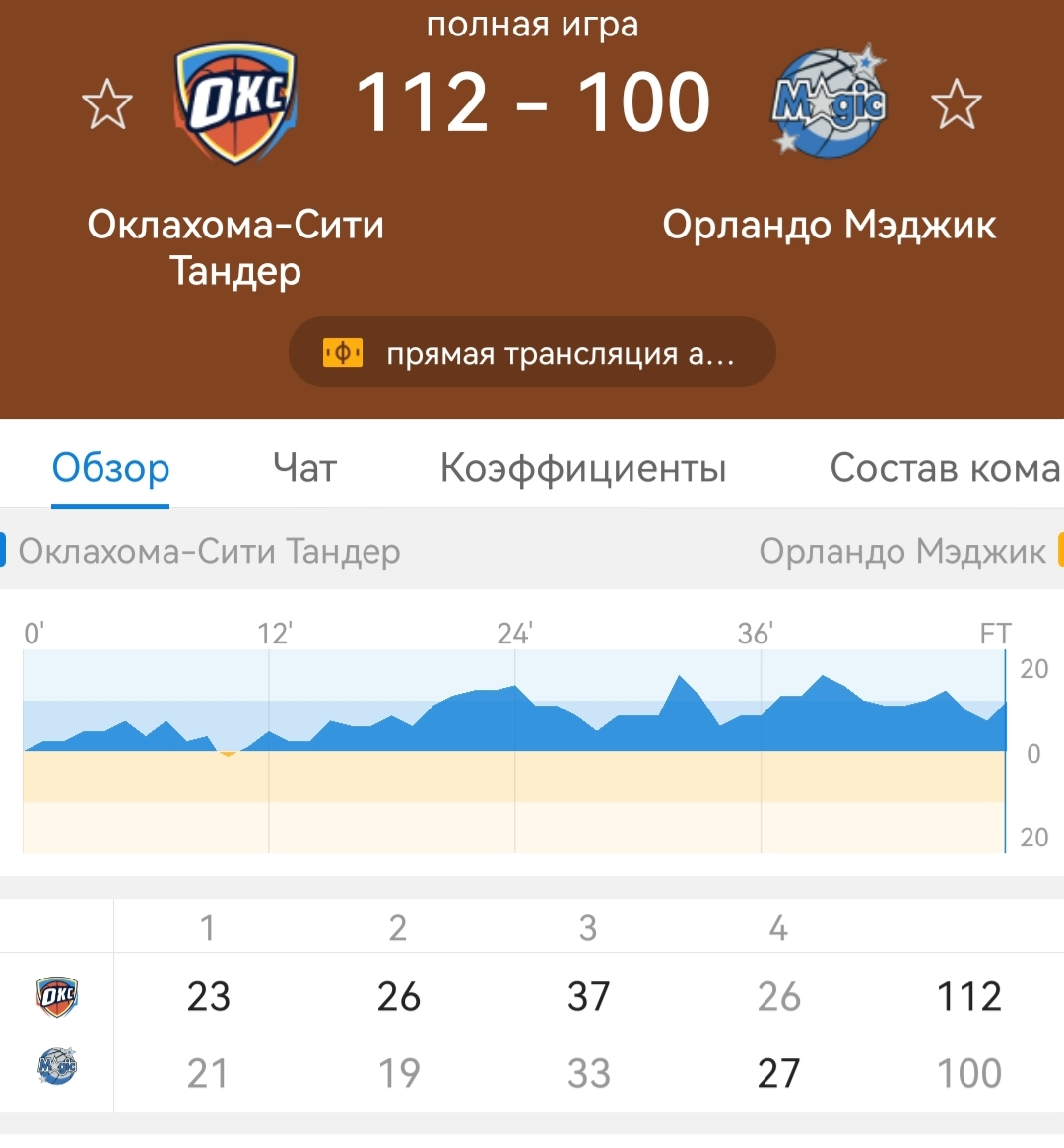The height and width of the screenshot is (1148, 1064).
Task: Open Оклахома-Сити Тандер team logo in header
Action: [x=235, y=102]
